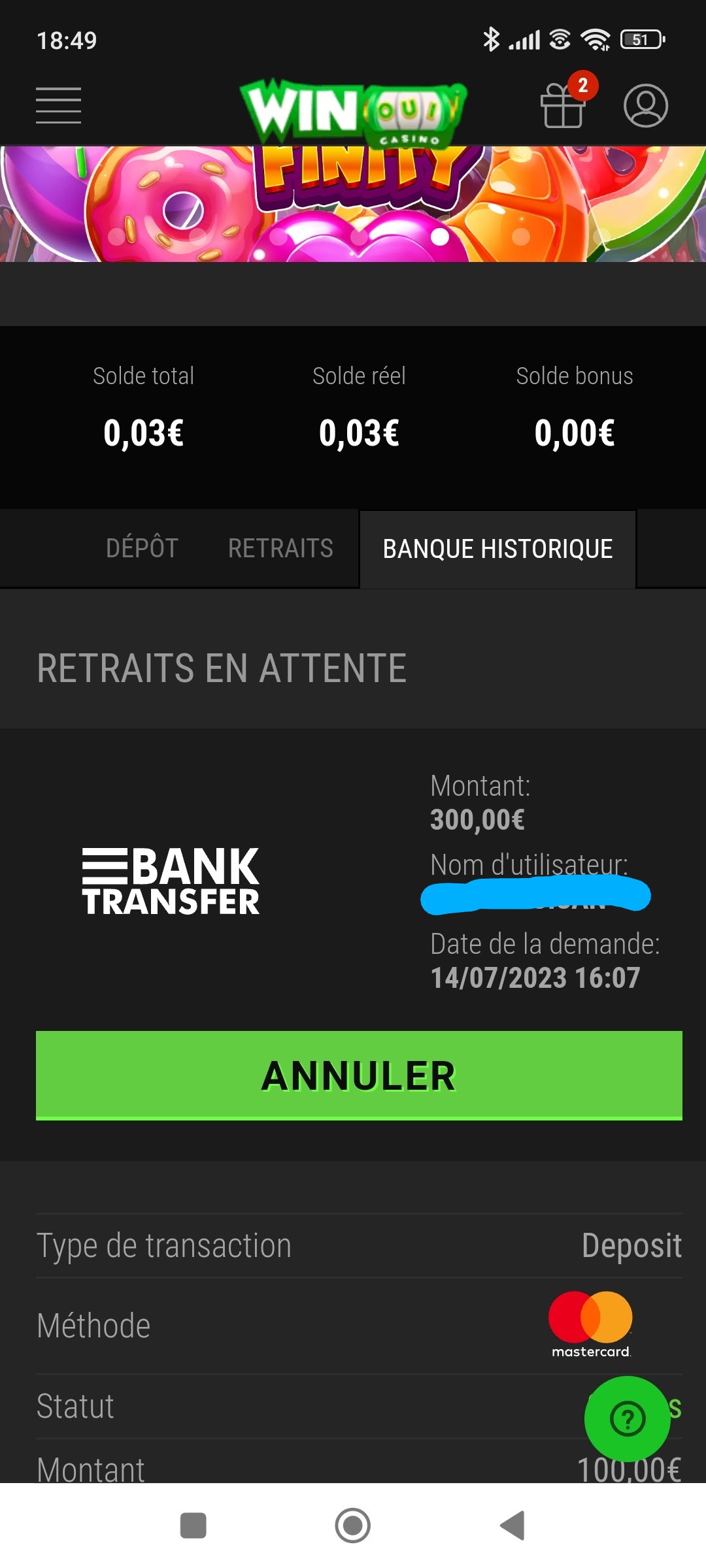Switch to the DÉPÔT tab

tap(142, 548)
